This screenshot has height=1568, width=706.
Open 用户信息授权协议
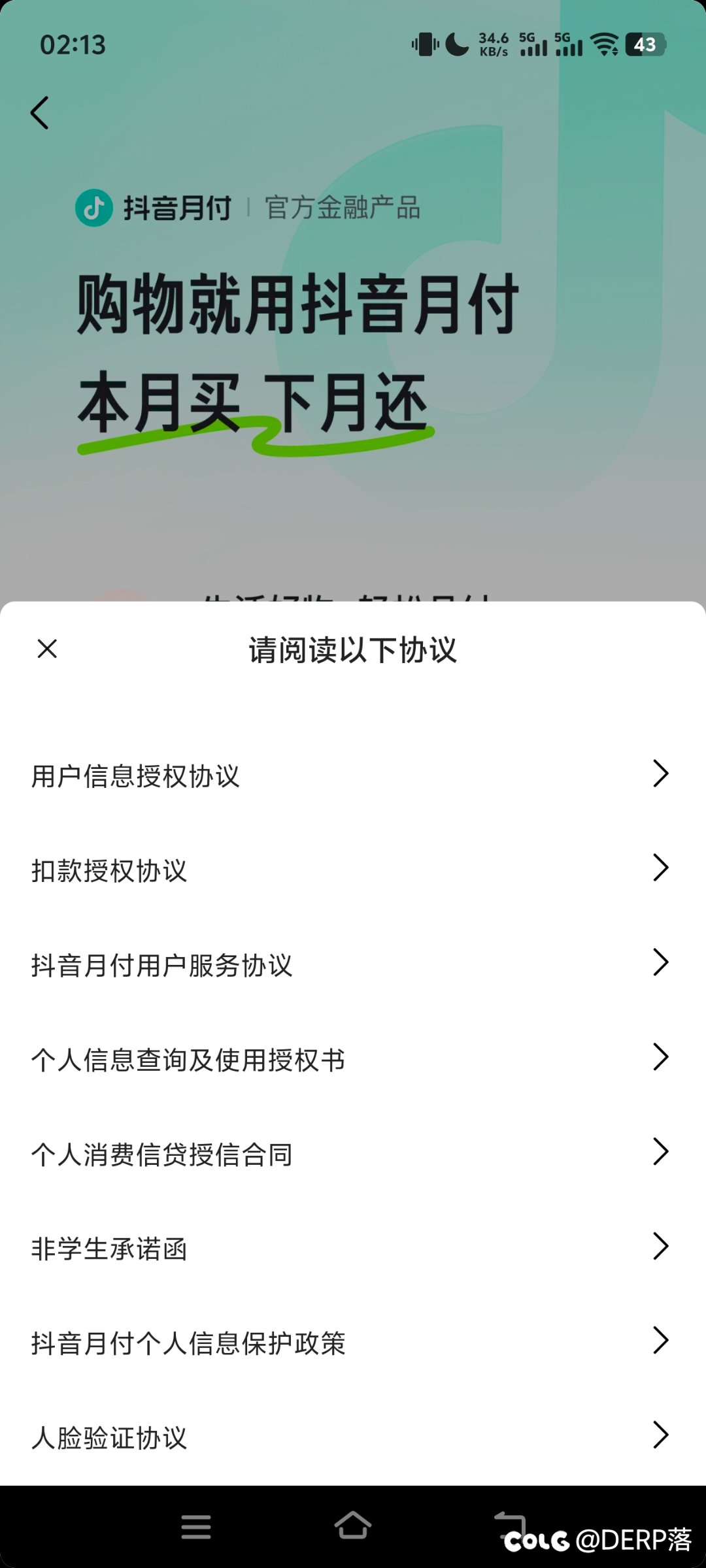pyautogui.click(x=353, y=775)
